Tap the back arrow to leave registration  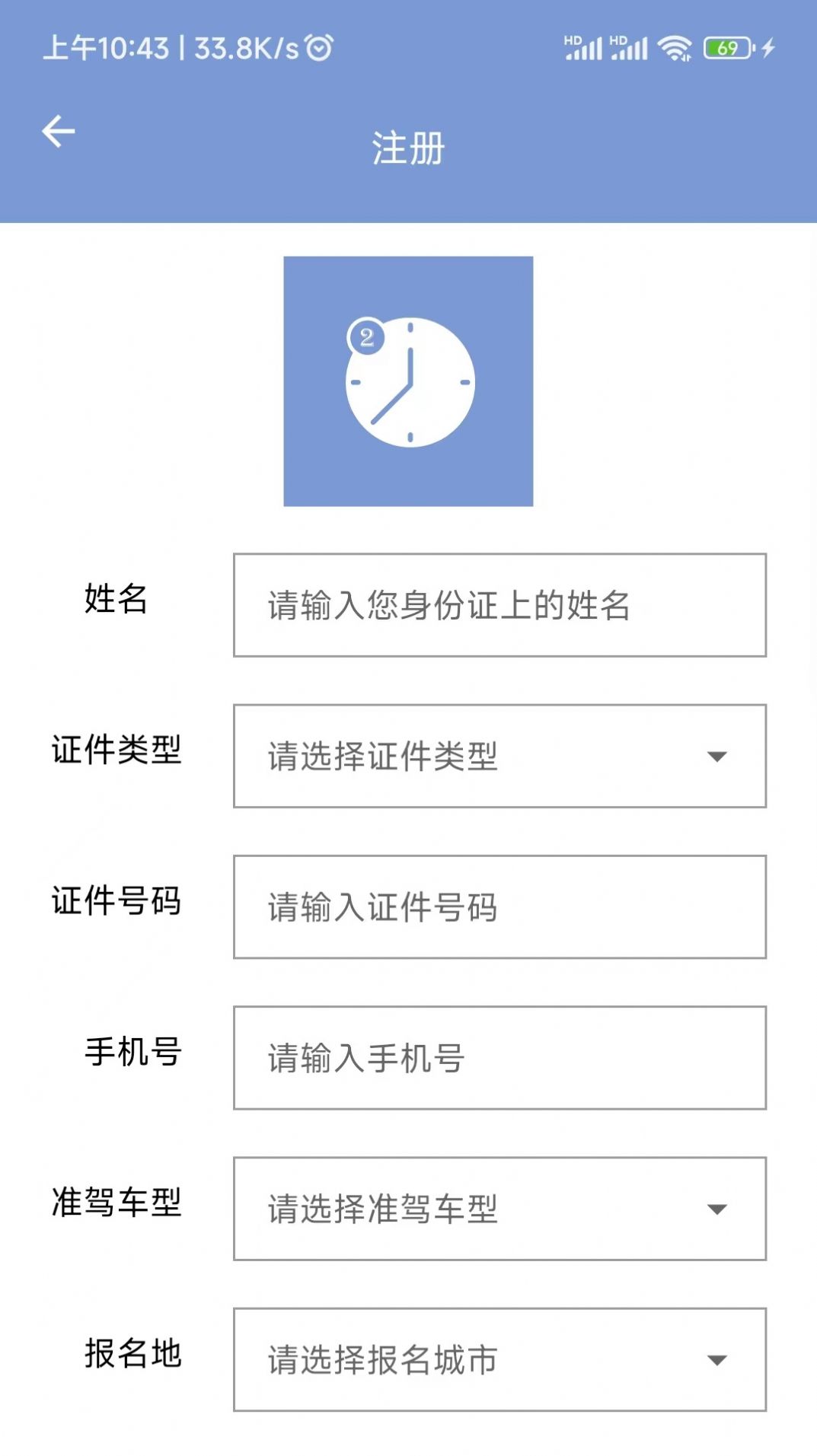pyautogui.click(x=57, y=131)
